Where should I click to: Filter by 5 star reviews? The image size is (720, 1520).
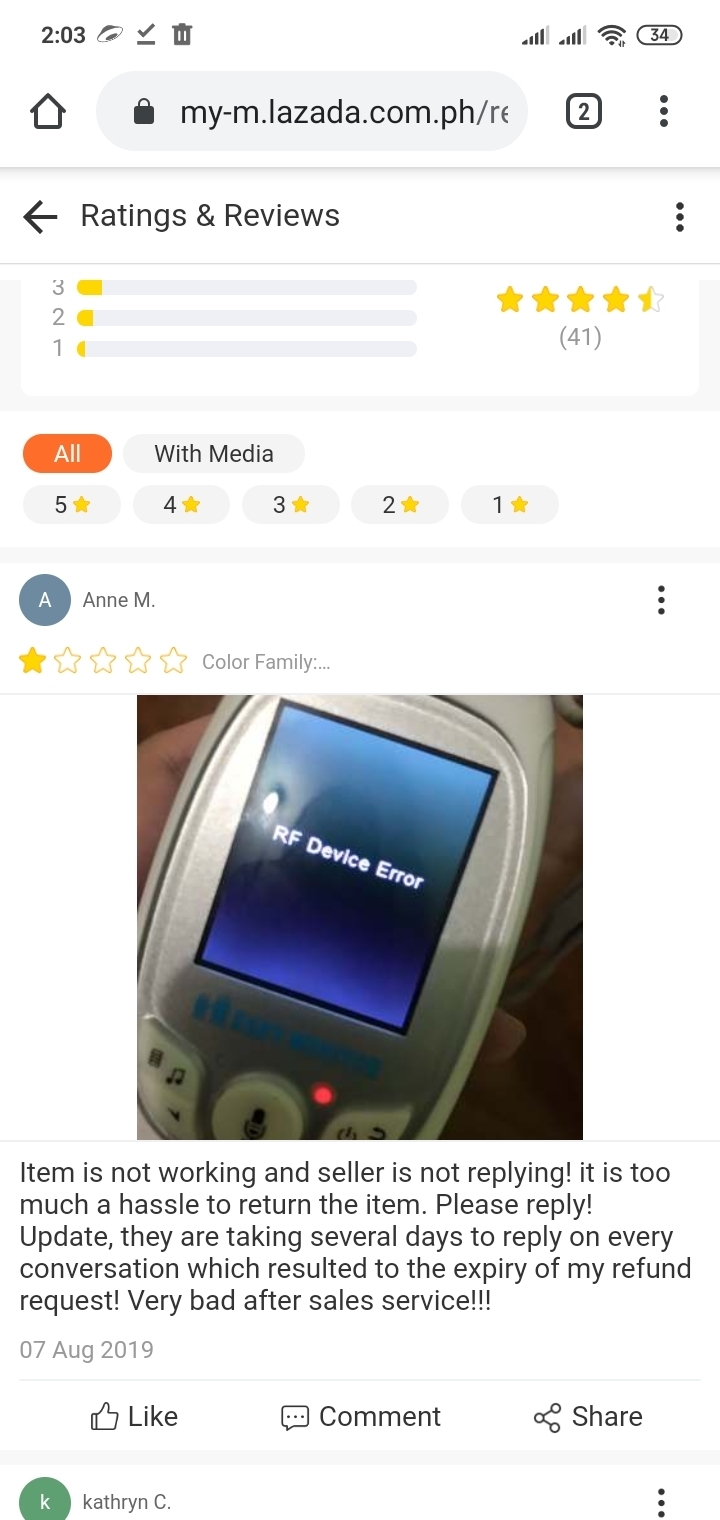coord(72,505)
